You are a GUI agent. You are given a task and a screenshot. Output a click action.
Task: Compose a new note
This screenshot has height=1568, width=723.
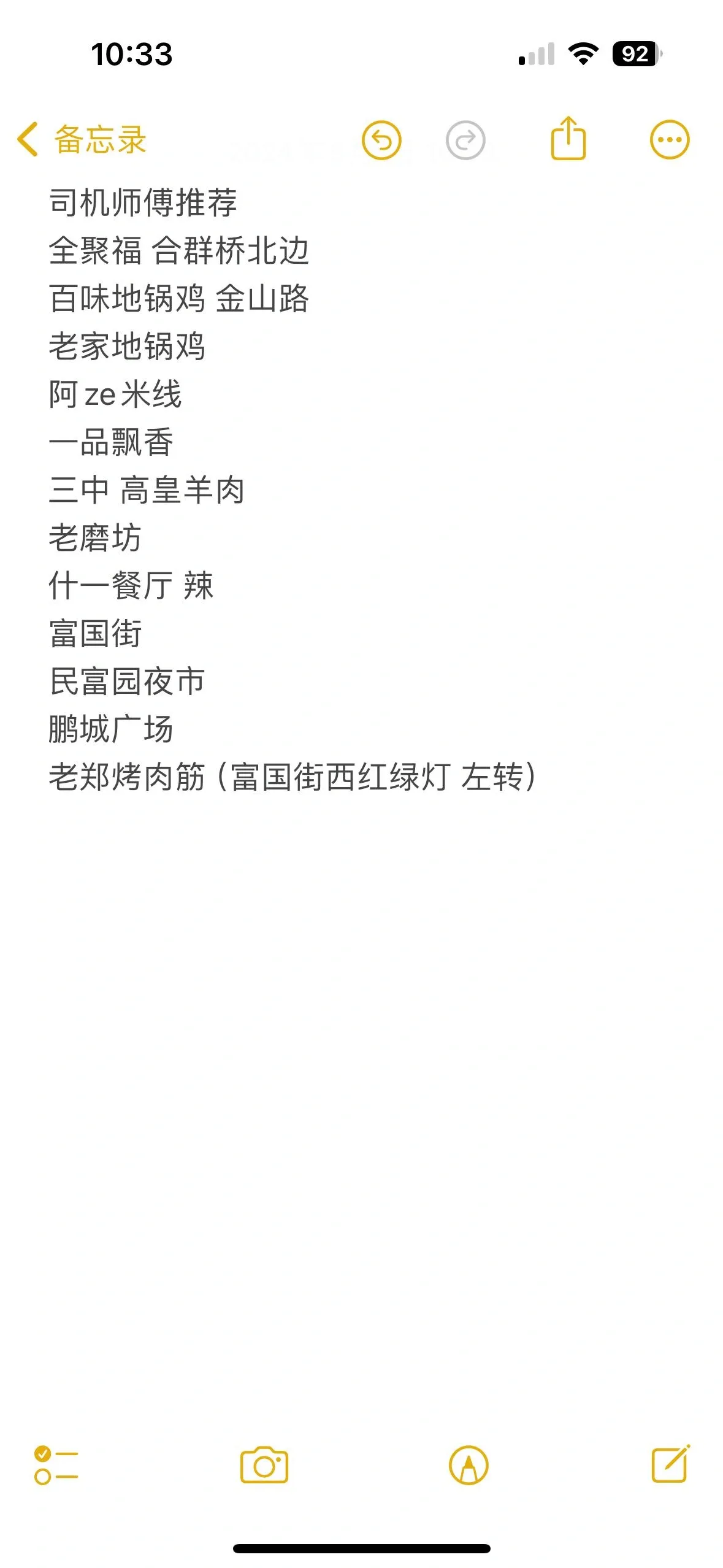tap(670, 1464)
